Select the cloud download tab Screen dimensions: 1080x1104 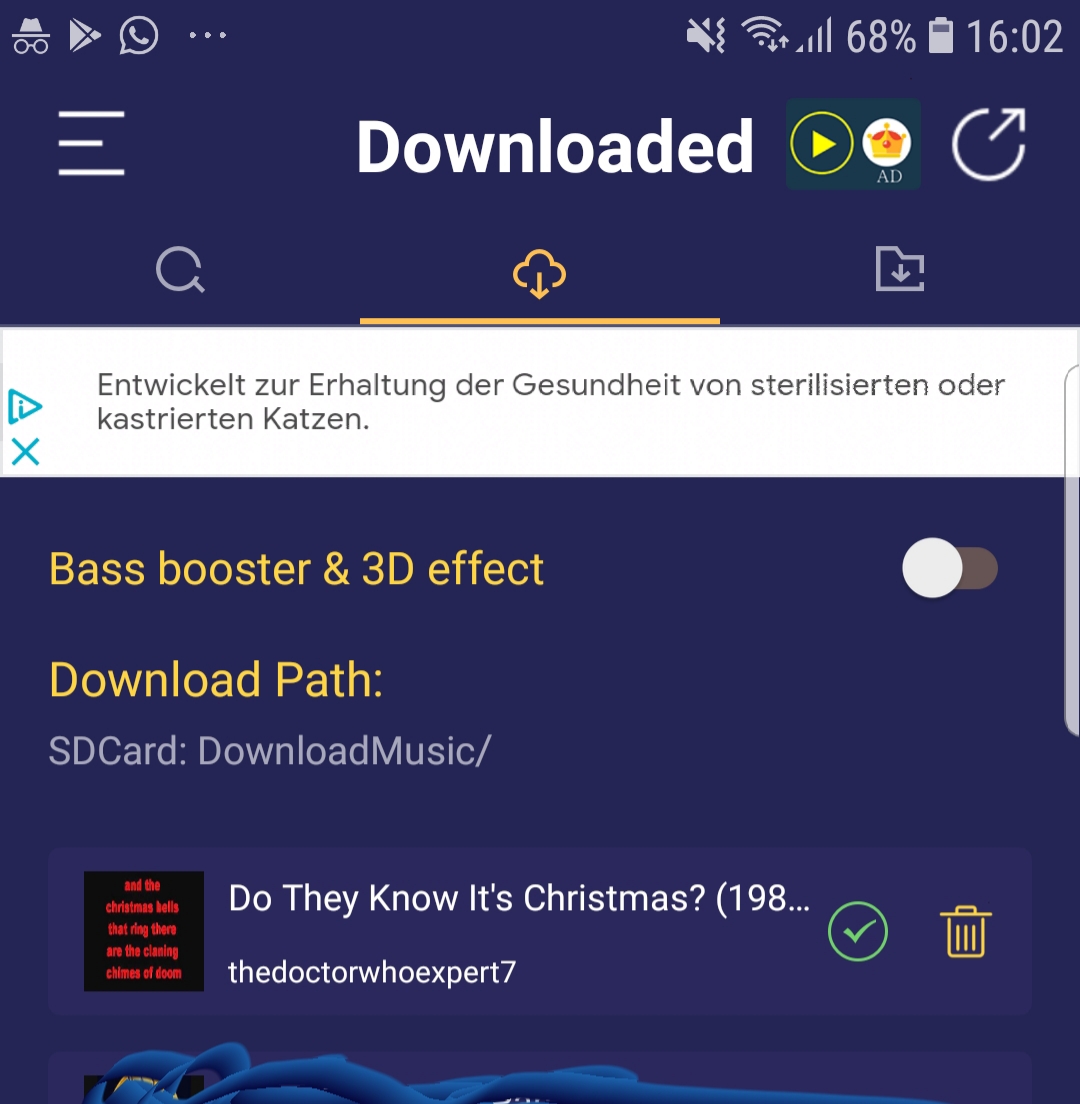[x=539, y=272]
